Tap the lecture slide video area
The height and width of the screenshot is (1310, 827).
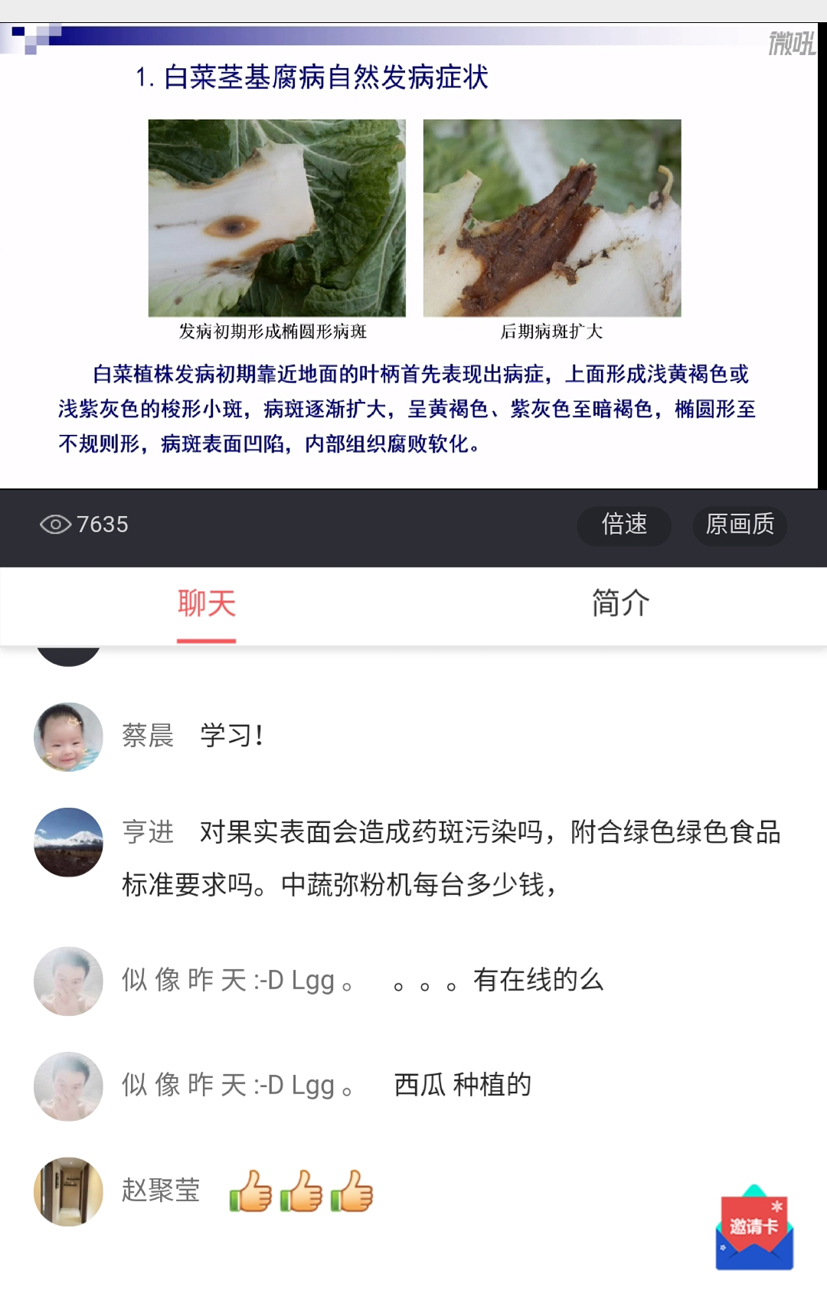tap(413, 256)
